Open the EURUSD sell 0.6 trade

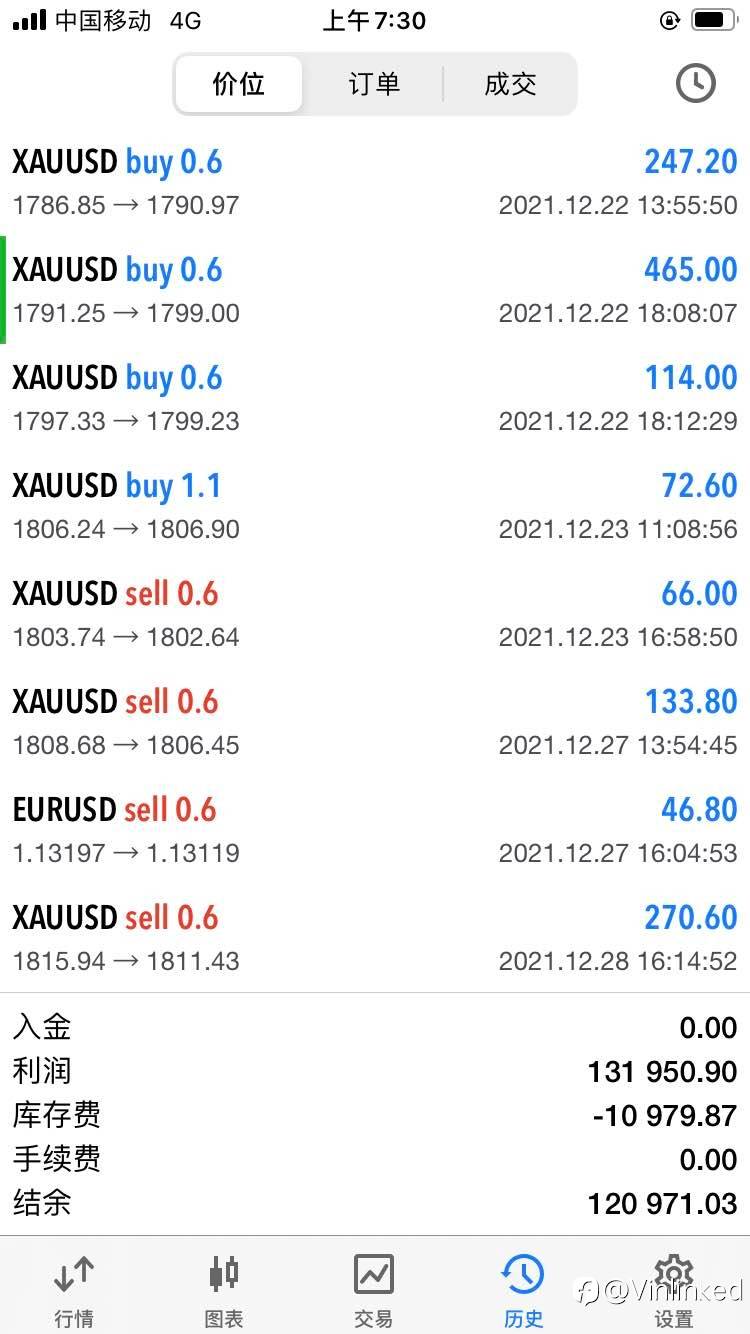point(375,830)
